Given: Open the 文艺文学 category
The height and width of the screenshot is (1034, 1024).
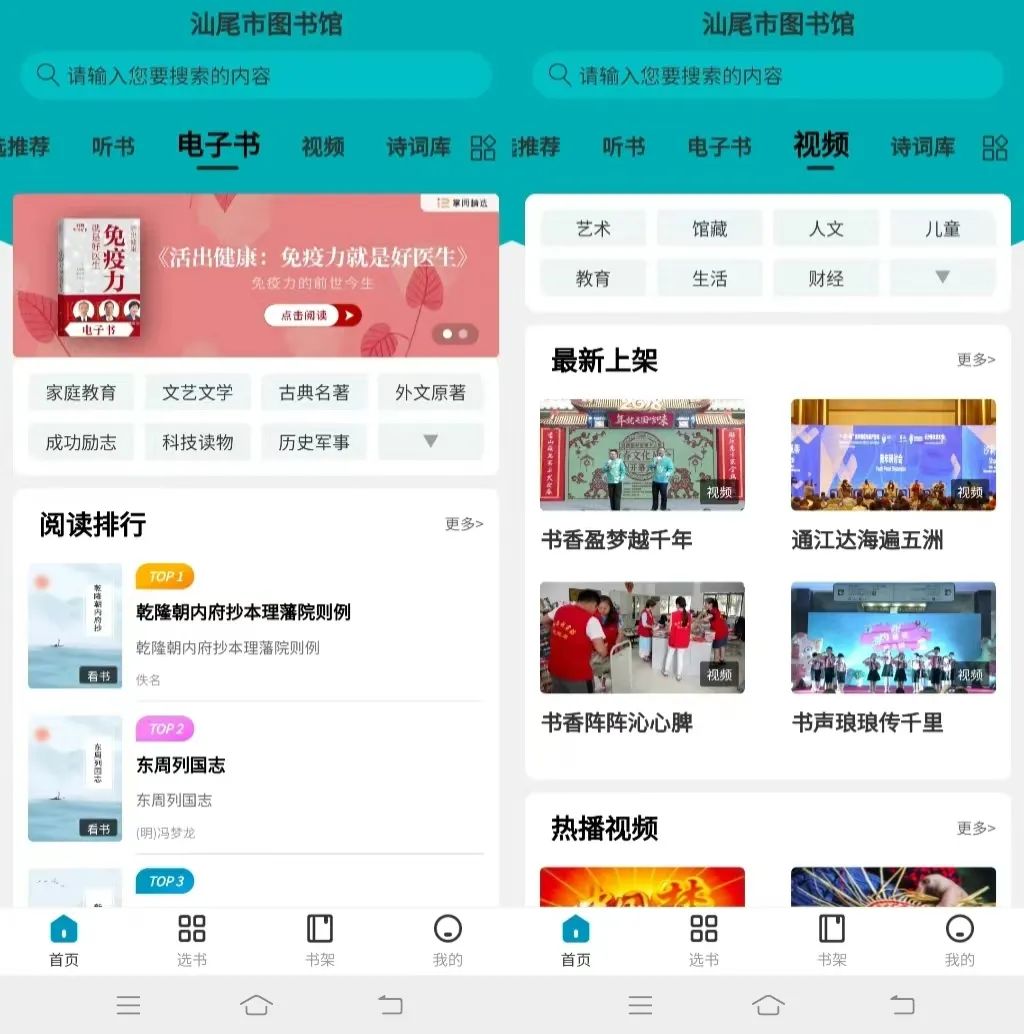Looking at the screenshot, I should (x=198, y=393).
